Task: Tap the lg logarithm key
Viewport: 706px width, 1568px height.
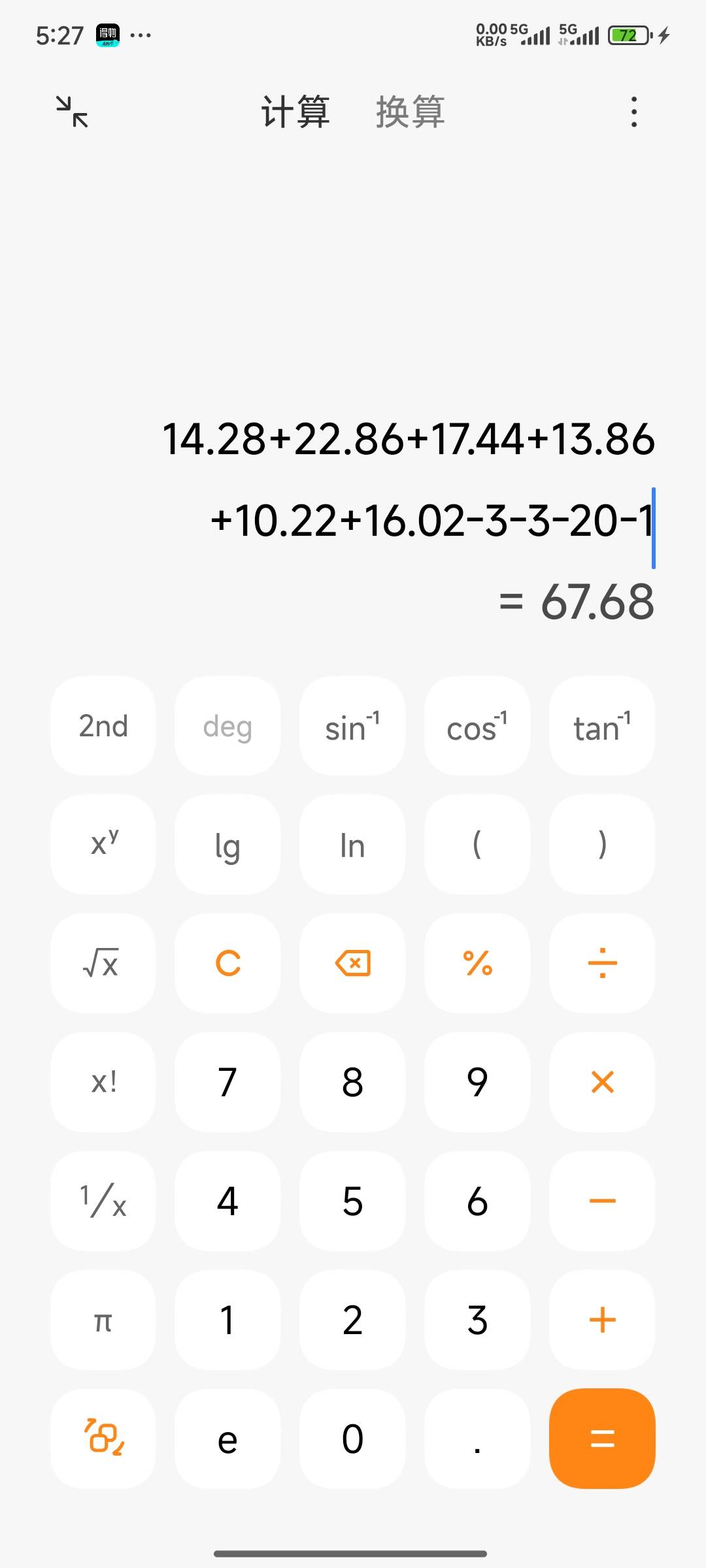Action: click(227, 845)
